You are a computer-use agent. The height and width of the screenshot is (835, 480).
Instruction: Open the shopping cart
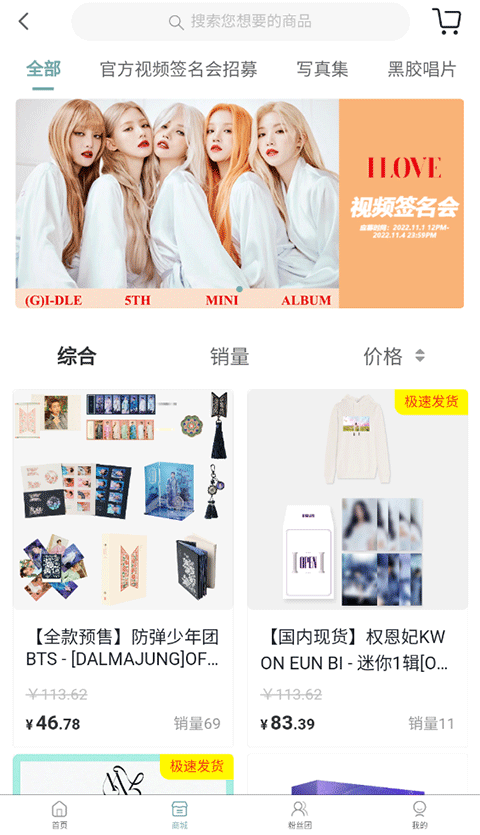(446, 21)
